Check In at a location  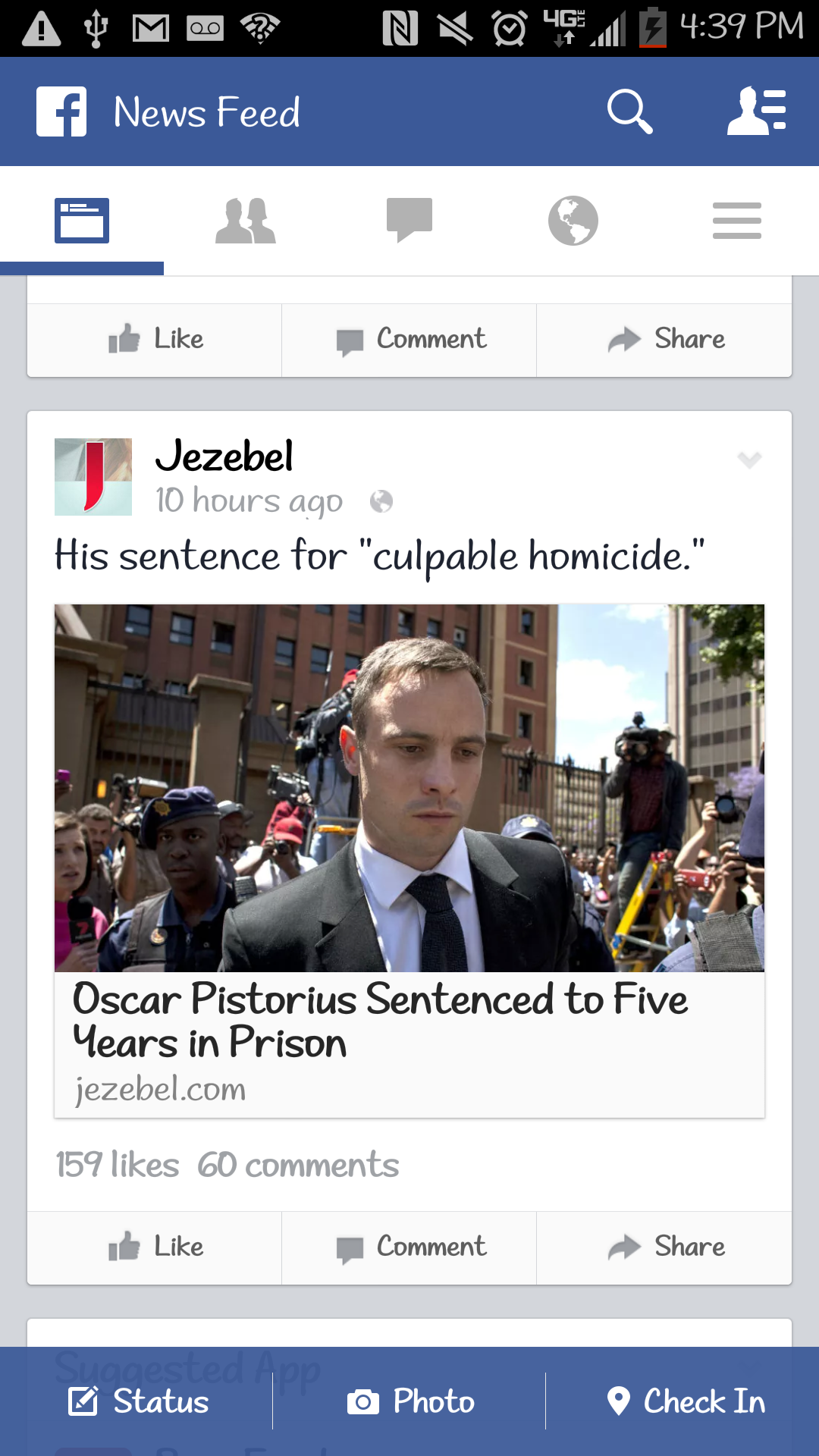point(686,1401)
